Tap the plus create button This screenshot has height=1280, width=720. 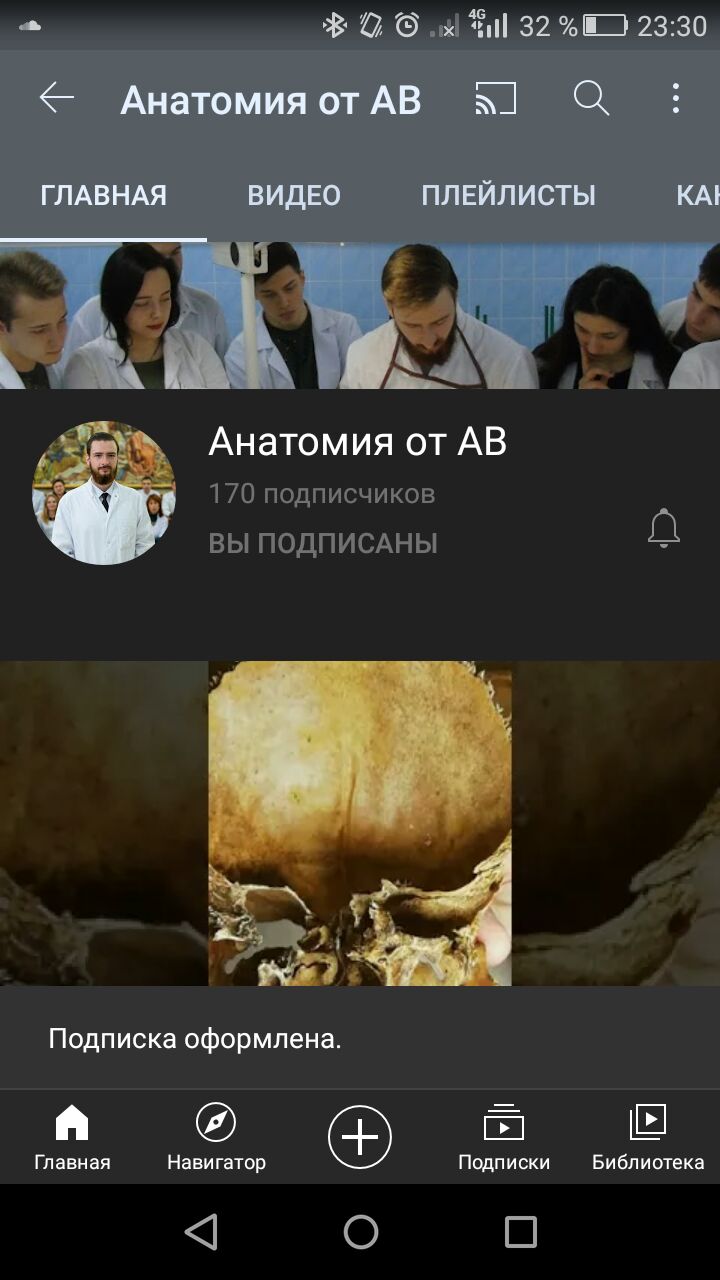(x=360, y=1137)
